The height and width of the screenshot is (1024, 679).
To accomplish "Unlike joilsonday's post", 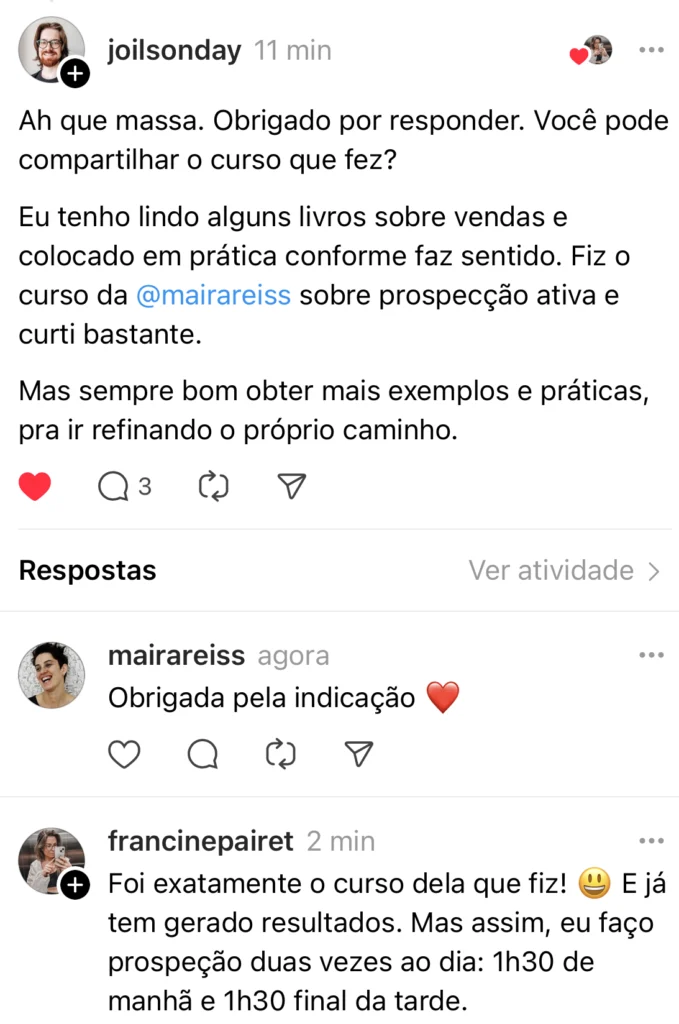I will [x=35, y=486].
